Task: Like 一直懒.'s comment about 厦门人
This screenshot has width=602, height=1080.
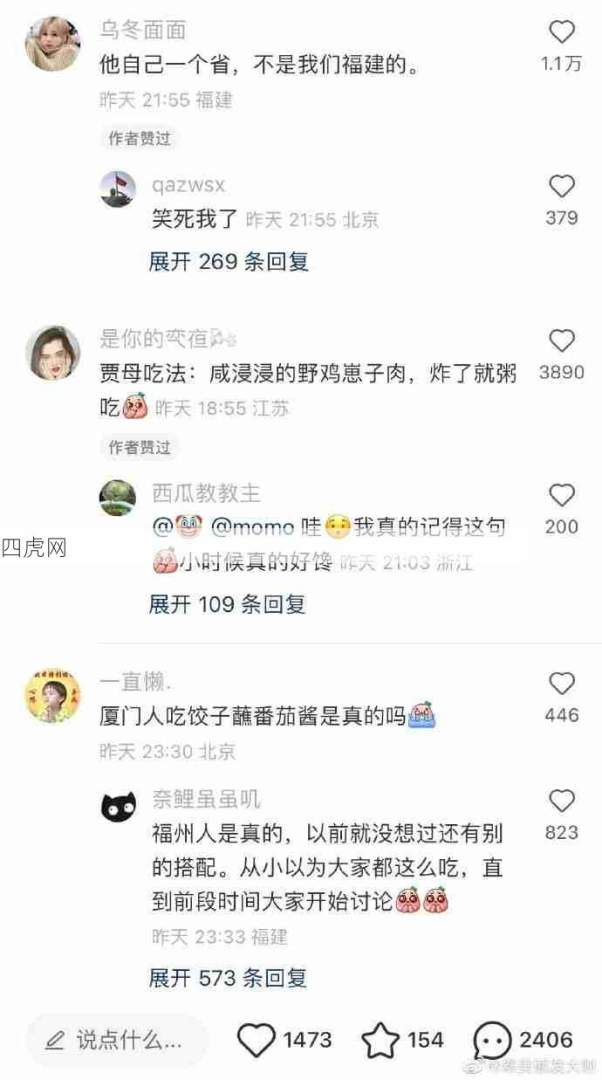Action: pyautogui.click(x=562, y=684)
